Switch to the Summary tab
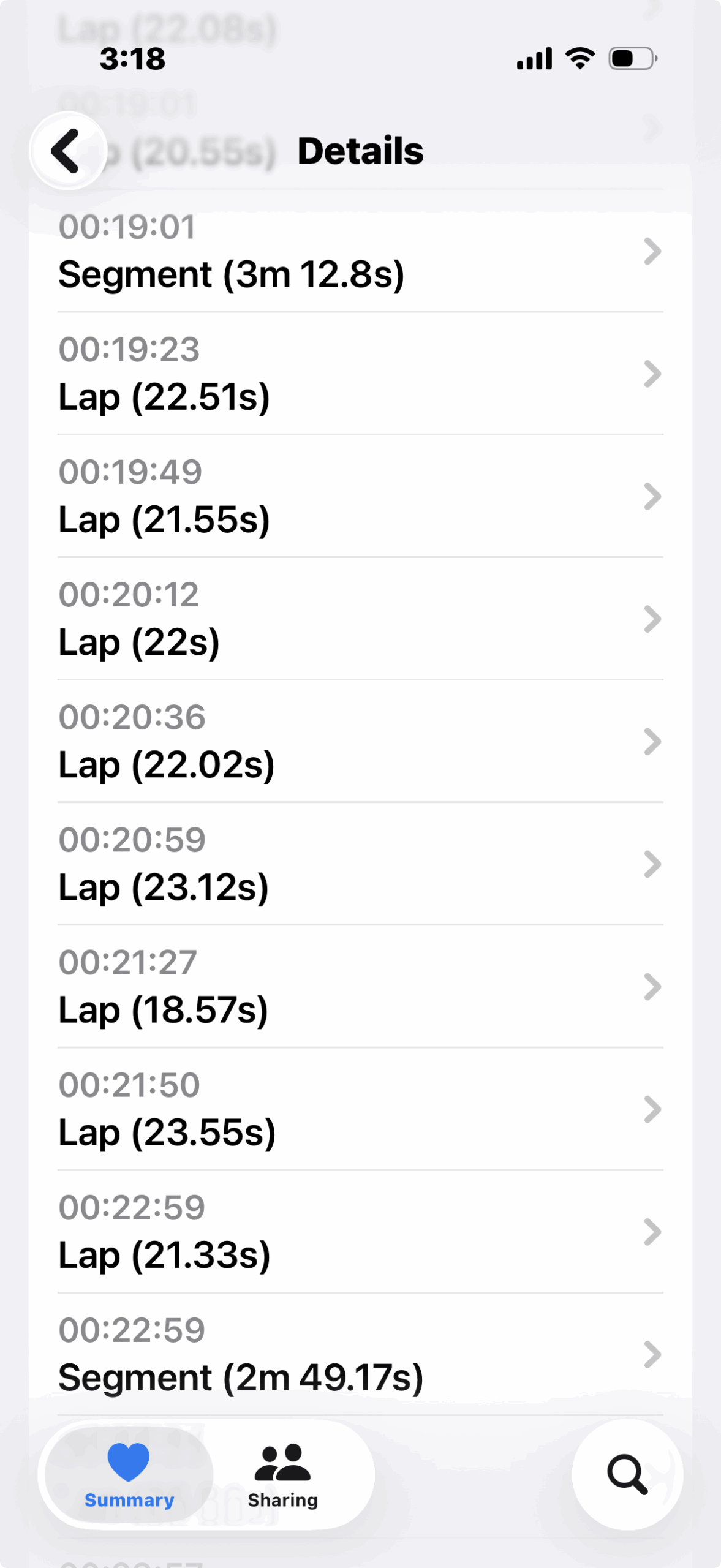Screen dimensions: 721x1568 [129, 1475]
